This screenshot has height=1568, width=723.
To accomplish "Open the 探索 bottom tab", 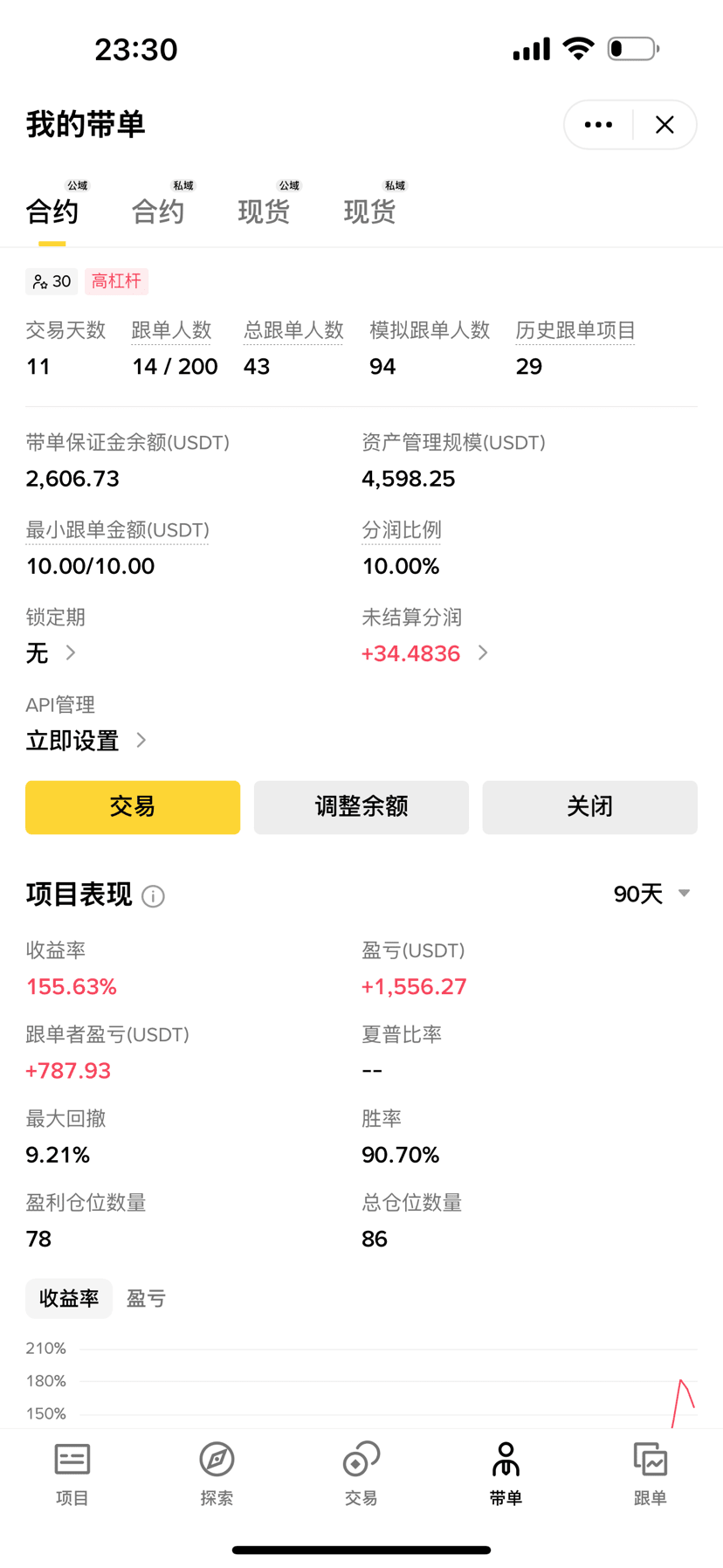I will point(217,1475).
